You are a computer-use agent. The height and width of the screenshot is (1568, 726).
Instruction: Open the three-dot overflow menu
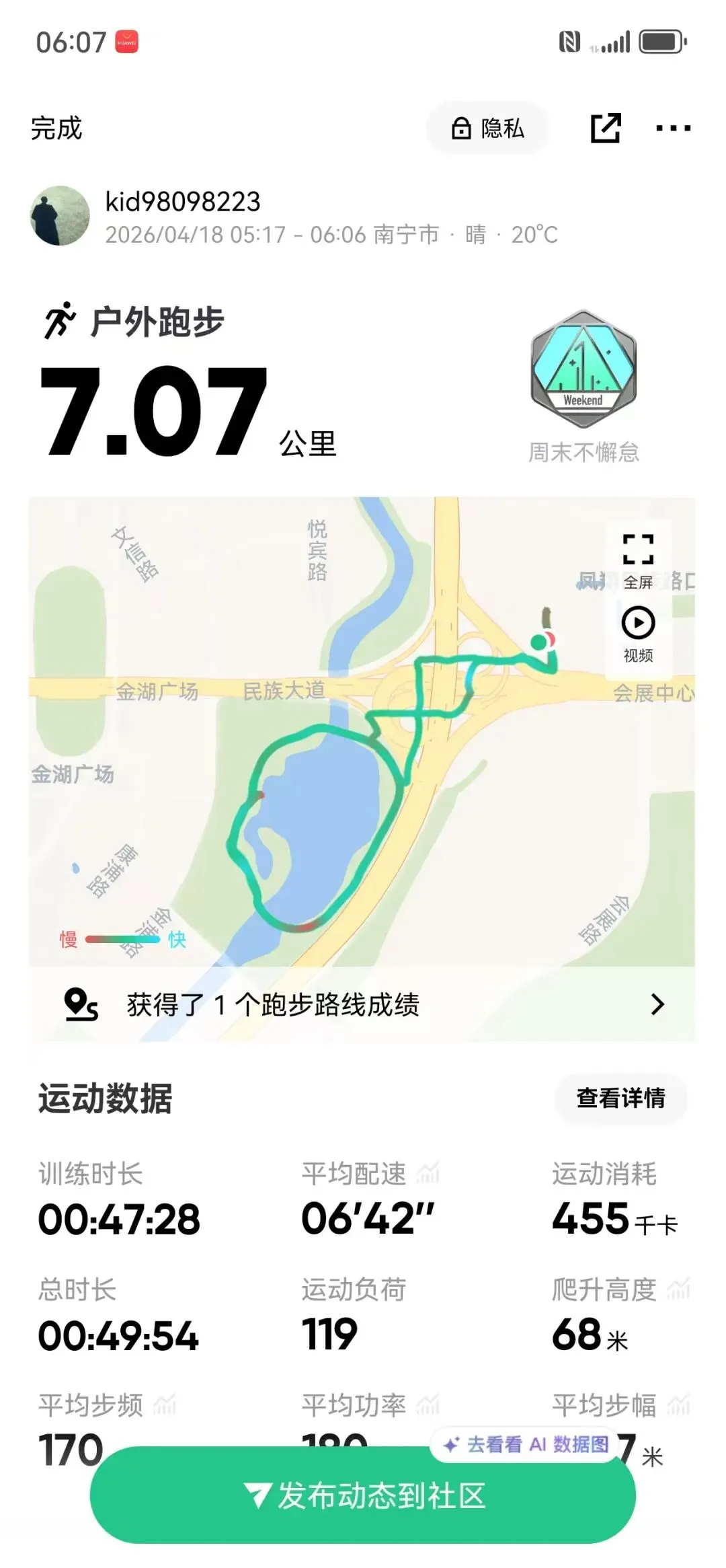coord(673,128)
